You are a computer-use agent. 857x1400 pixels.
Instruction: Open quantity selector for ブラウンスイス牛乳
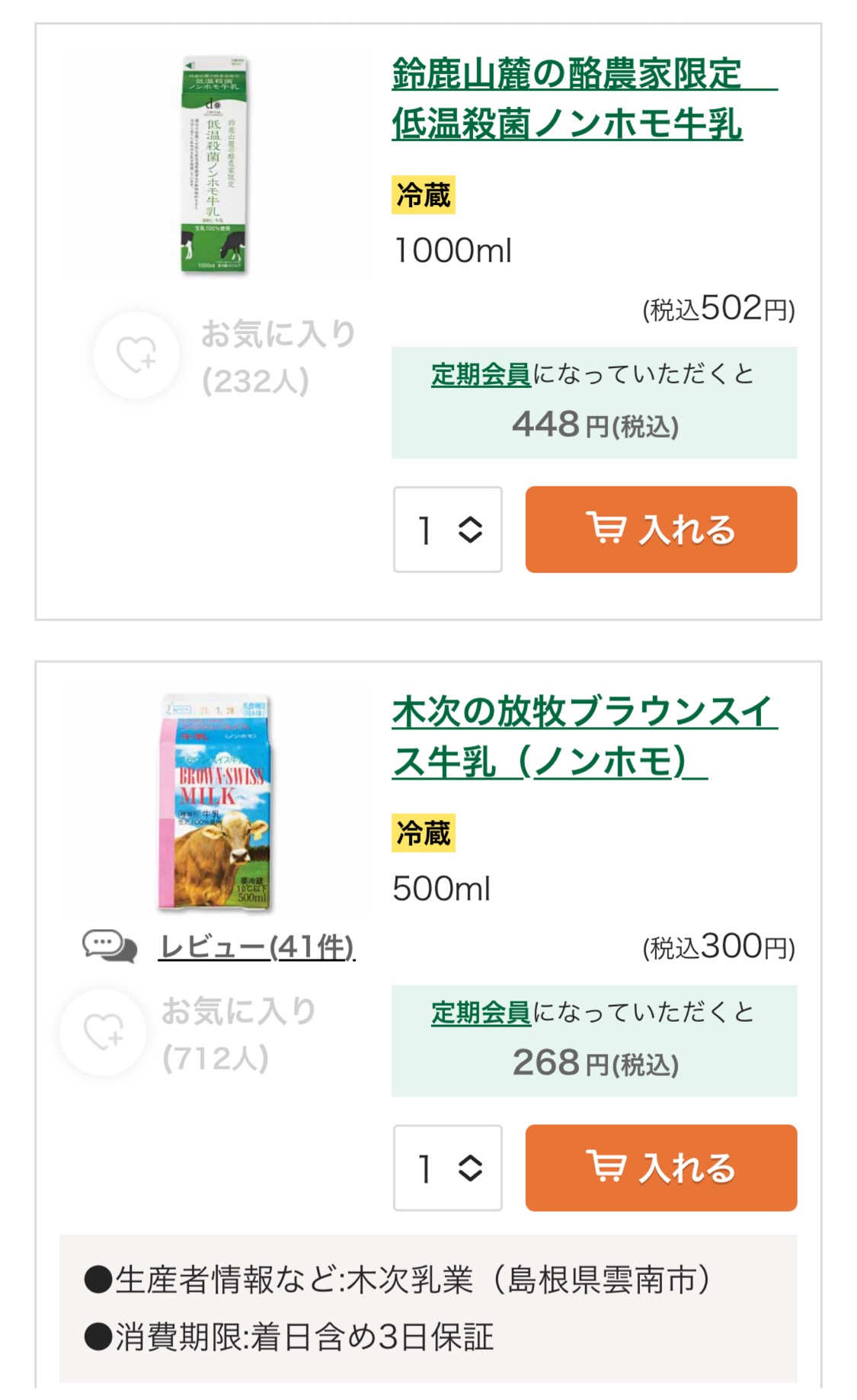(x=448, y=1168)
